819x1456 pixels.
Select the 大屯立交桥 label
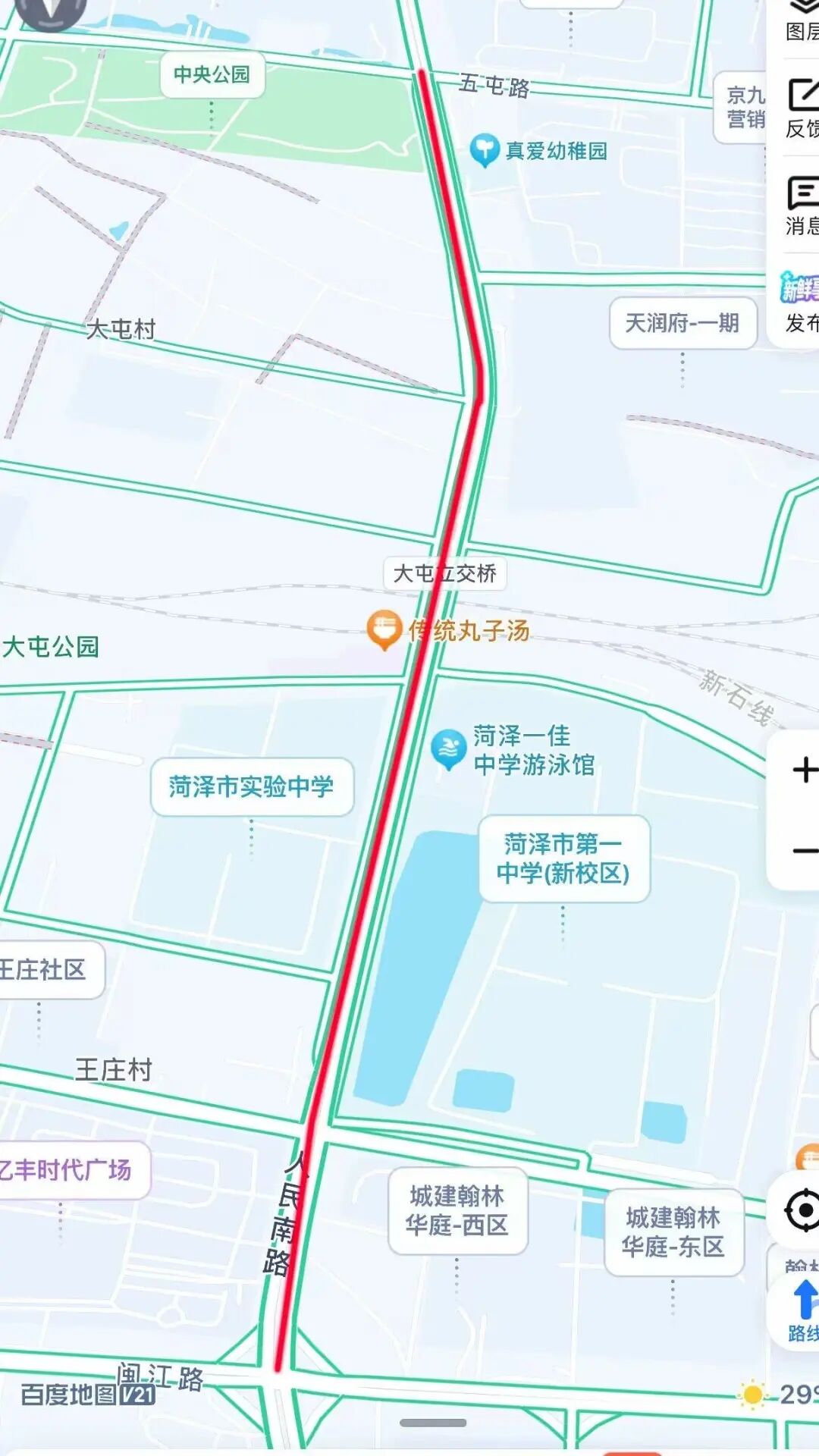click(x=445, y=573)
